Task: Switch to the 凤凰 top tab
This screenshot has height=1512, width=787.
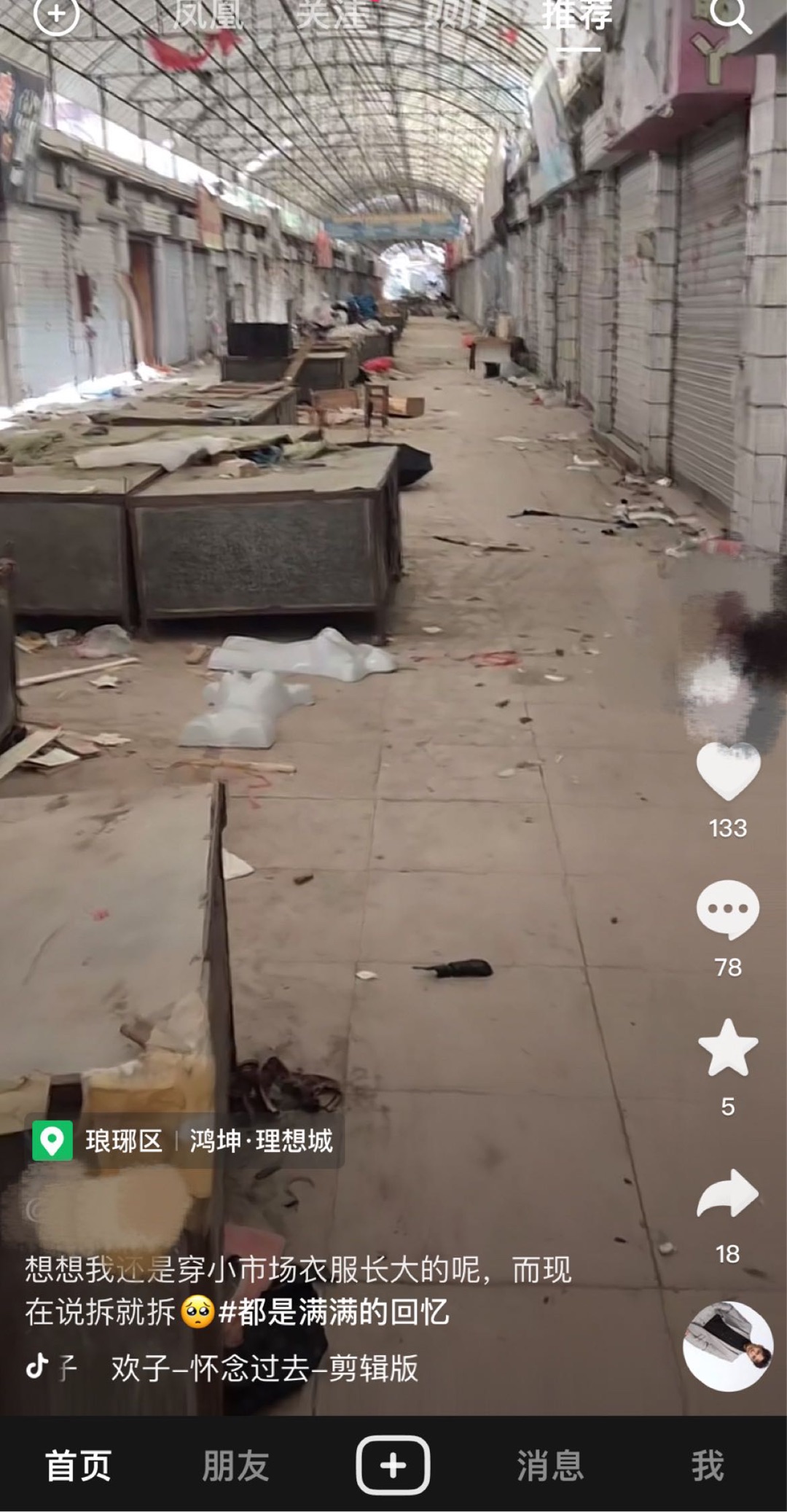Action: coord(209,15)
